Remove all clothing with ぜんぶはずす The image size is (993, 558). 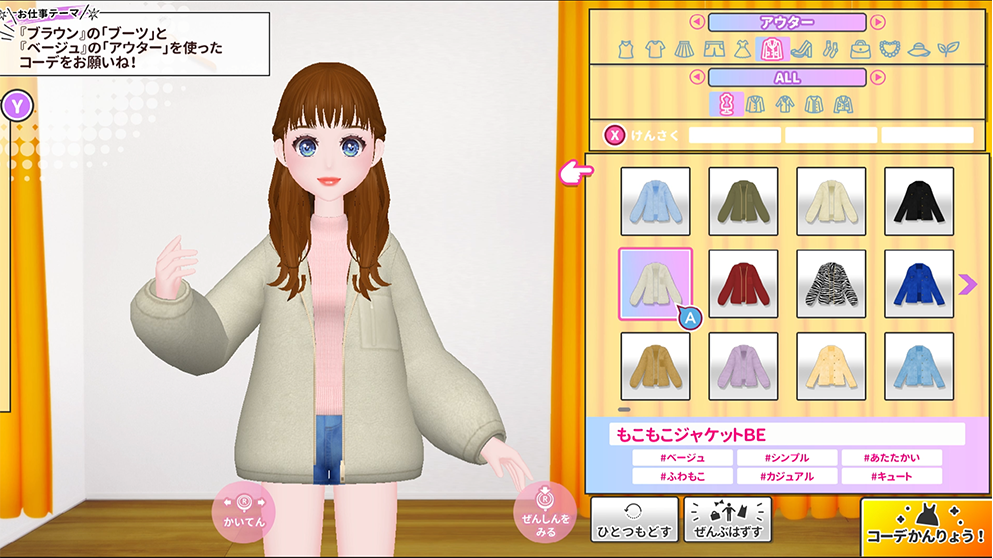pyautogui.click(x=728, y=519)
